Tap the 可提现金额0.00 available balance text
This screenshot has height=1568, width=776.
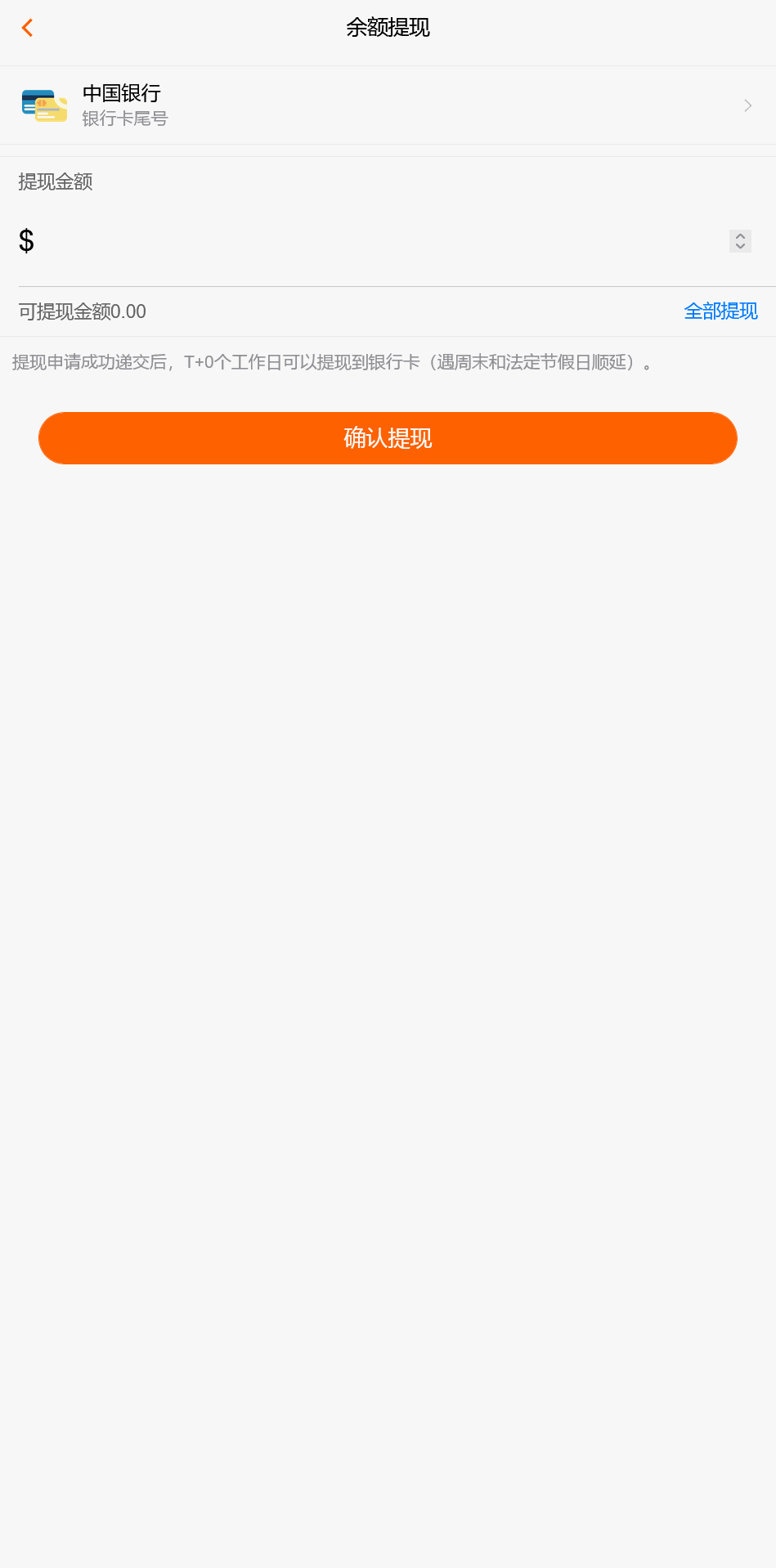[81, 311]
